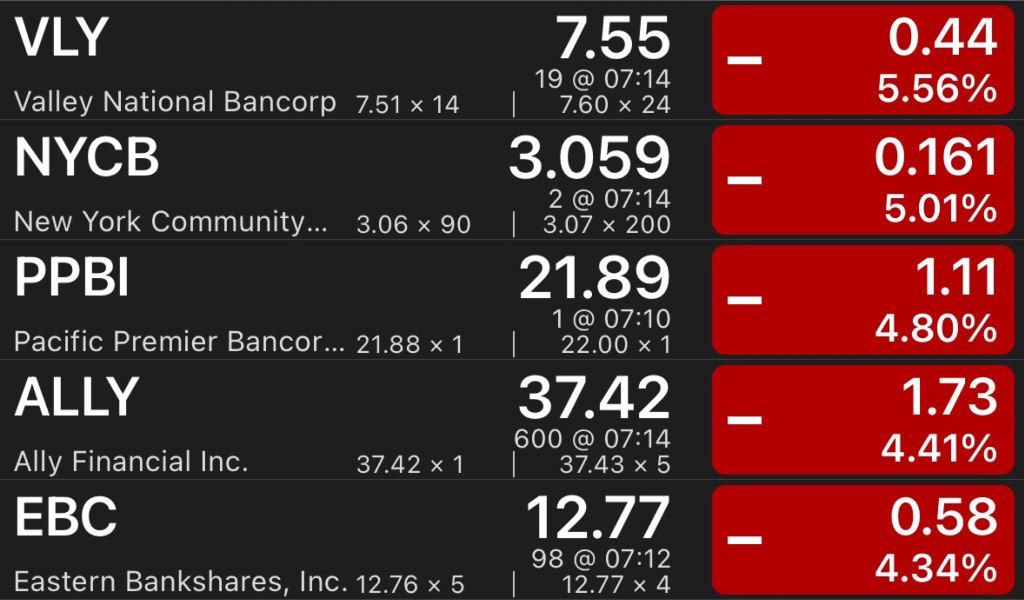The width and height of the screenshot is (1024, 600).
Task: Toggle NYCB's red 5.01% change badge
Action: tap(862, 180)
